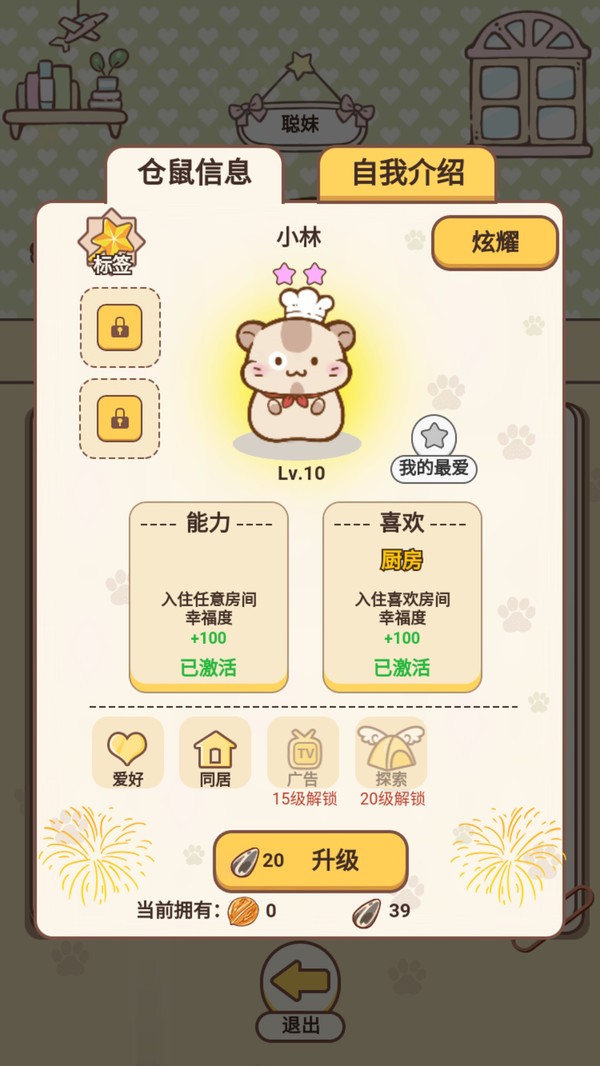Tap the second locked tag slot
This screenshot has width=600, height=1066.
[x=120, y=418]
